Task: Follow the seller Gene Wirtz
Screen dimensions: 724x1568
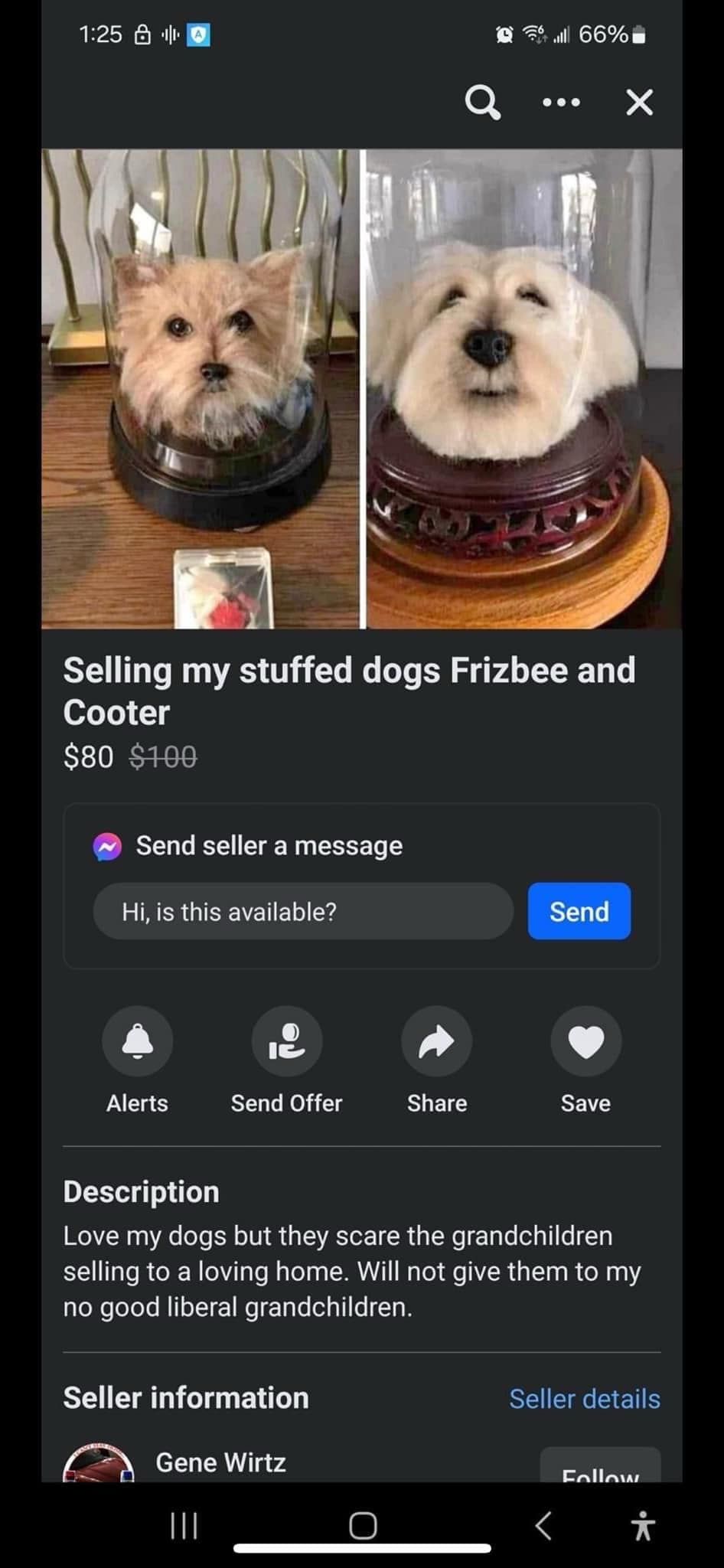Action: tap(600, 1468)
